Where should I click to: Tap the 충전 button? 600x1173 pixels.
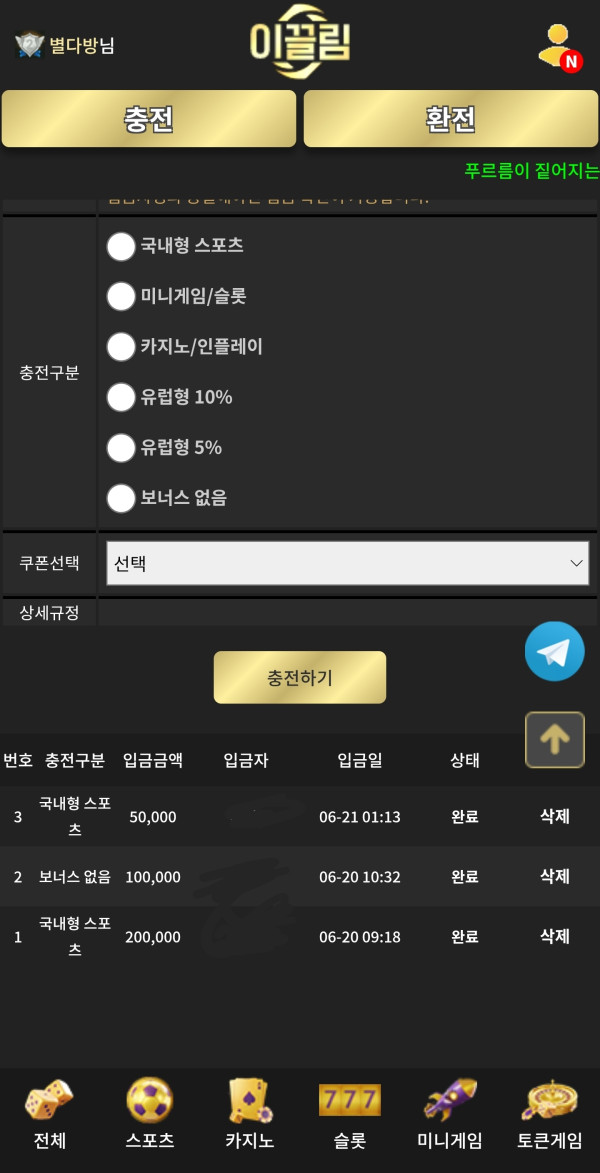click(149, 119)
